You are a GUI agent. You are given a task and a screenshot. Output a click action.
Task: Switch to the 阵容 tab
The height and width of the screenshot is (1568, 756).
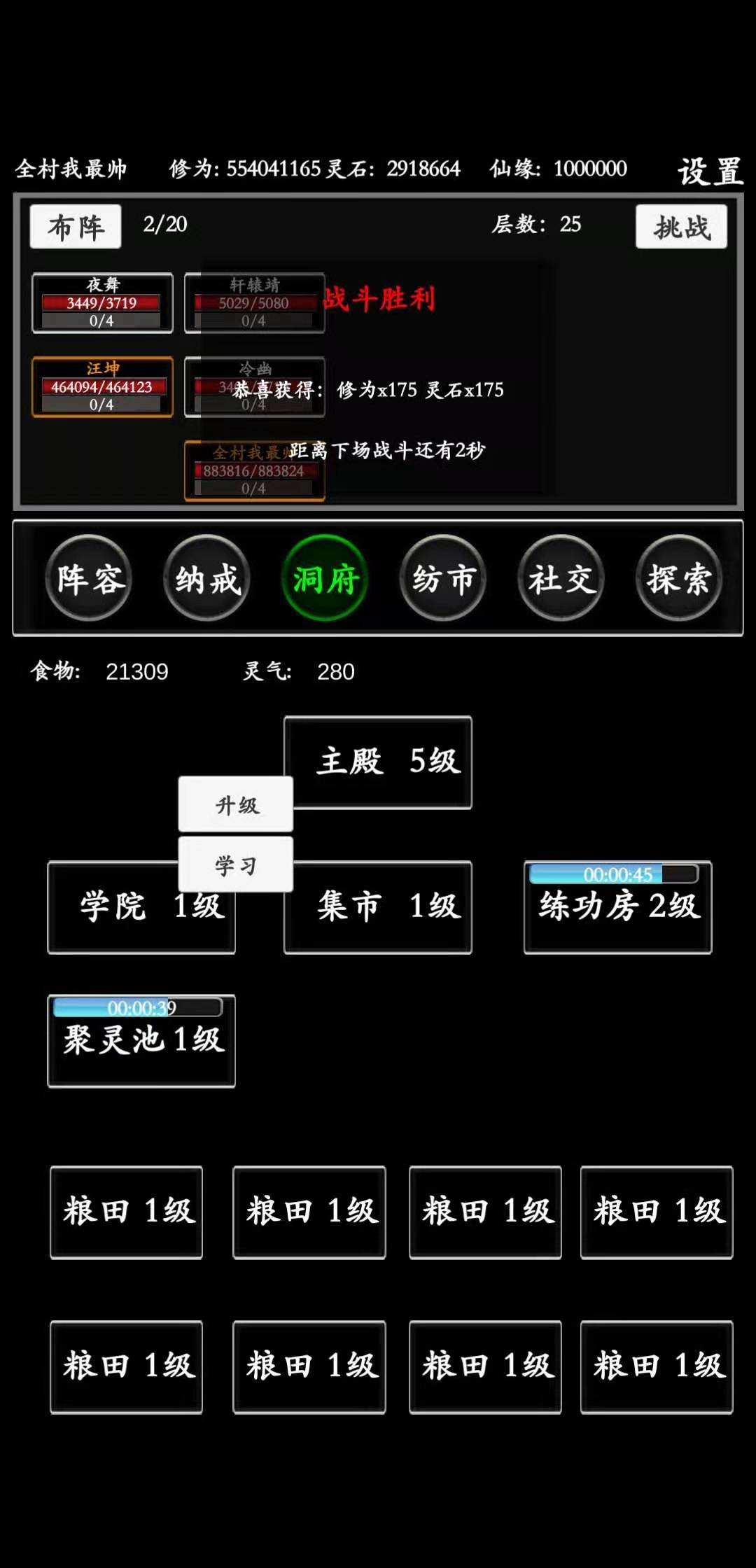89,578
